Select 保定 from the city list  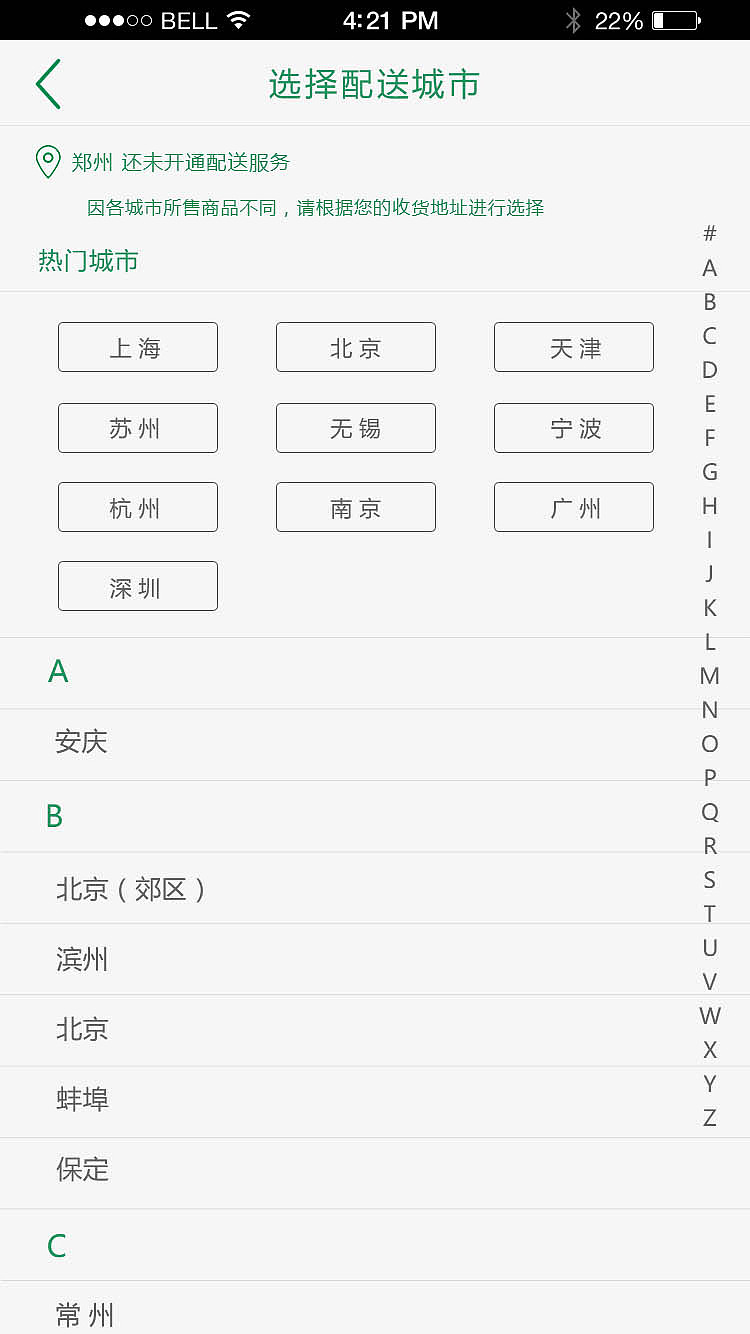click(x=83, y=1172)
